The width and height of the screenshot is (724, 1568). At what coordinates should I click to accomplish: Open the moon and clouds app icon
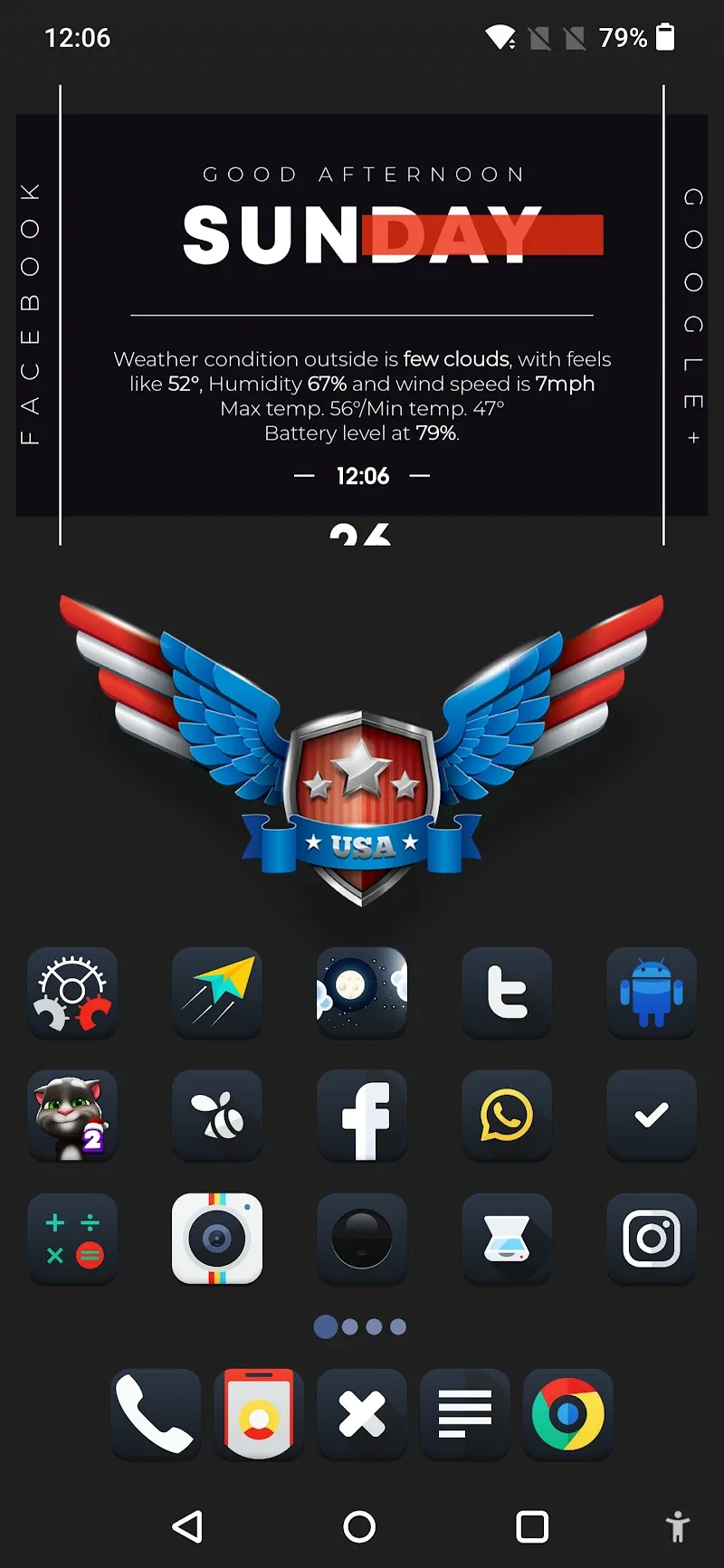[x=362, y=993]
